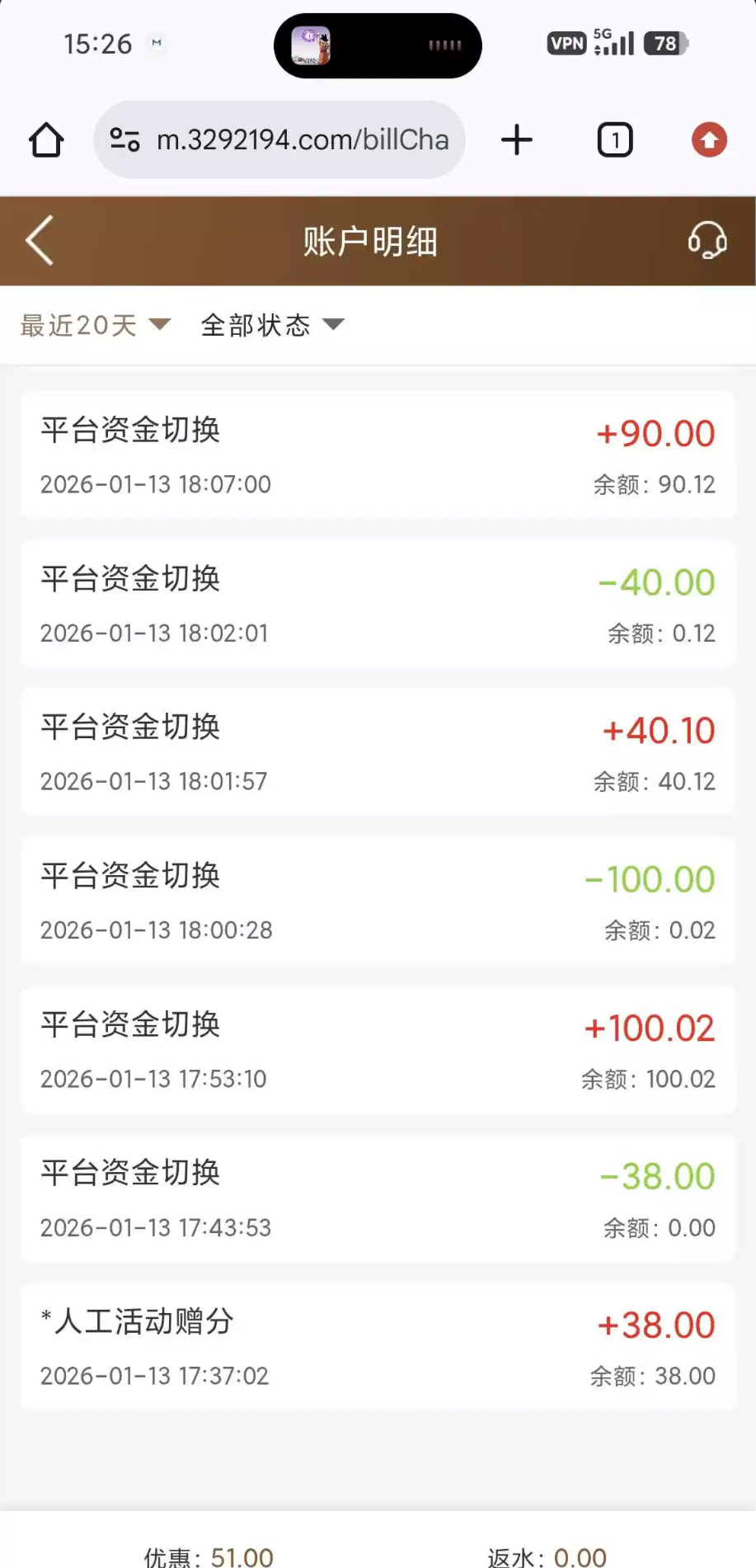Tap the browser home button
756x1568 pixels.
[46, 140]
